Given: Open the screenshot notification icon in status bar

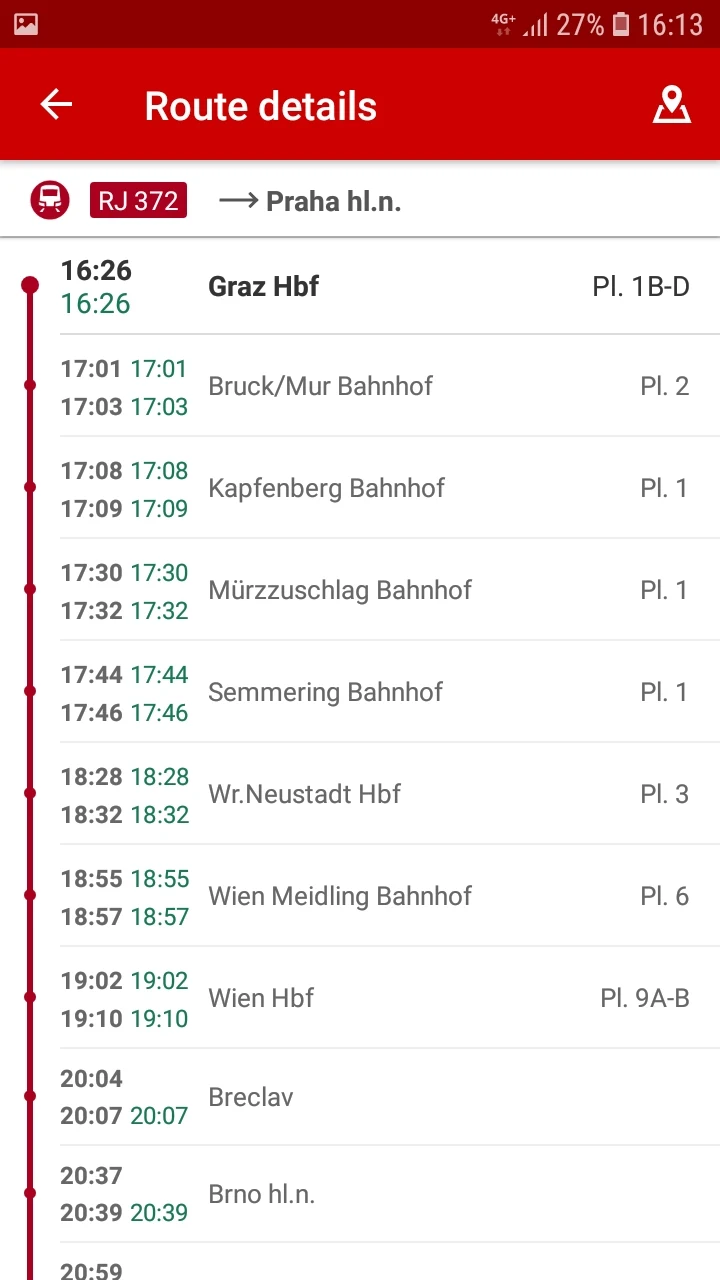Looking at the screenshot, I should click(25, 23).
